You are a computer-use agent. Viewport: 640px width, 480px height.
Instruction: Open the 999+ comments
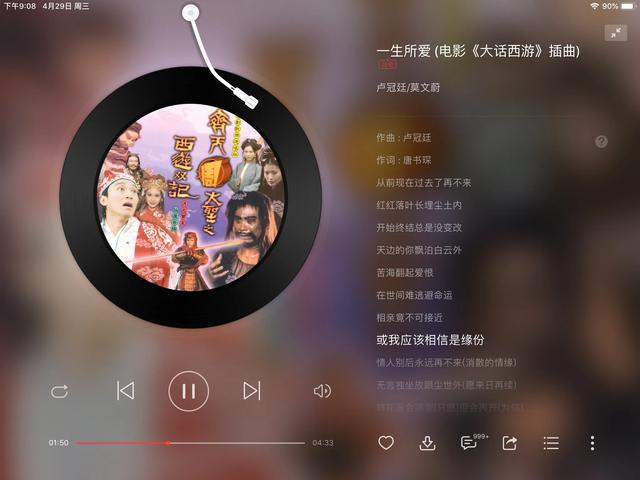pos(469,443)
